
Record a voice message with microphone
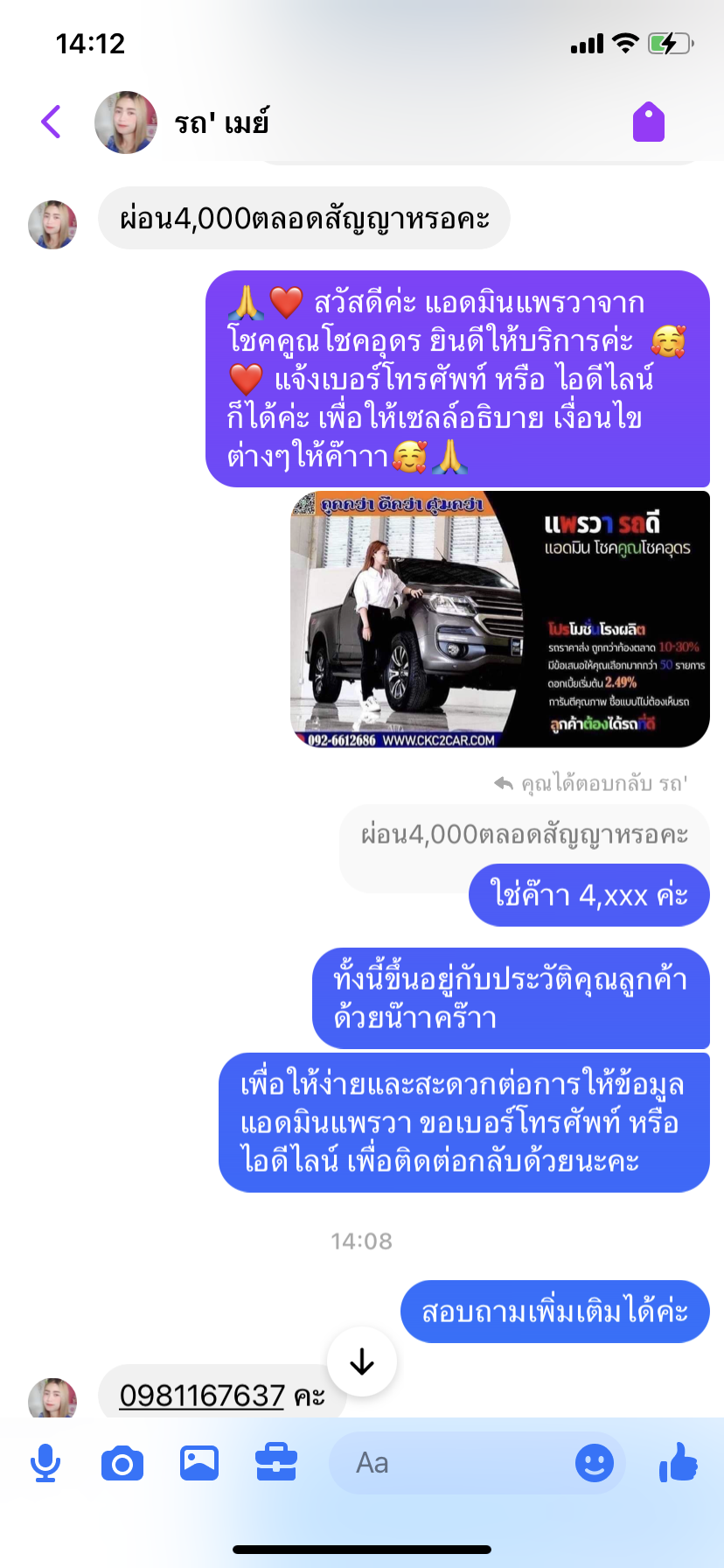[45, 1463]
